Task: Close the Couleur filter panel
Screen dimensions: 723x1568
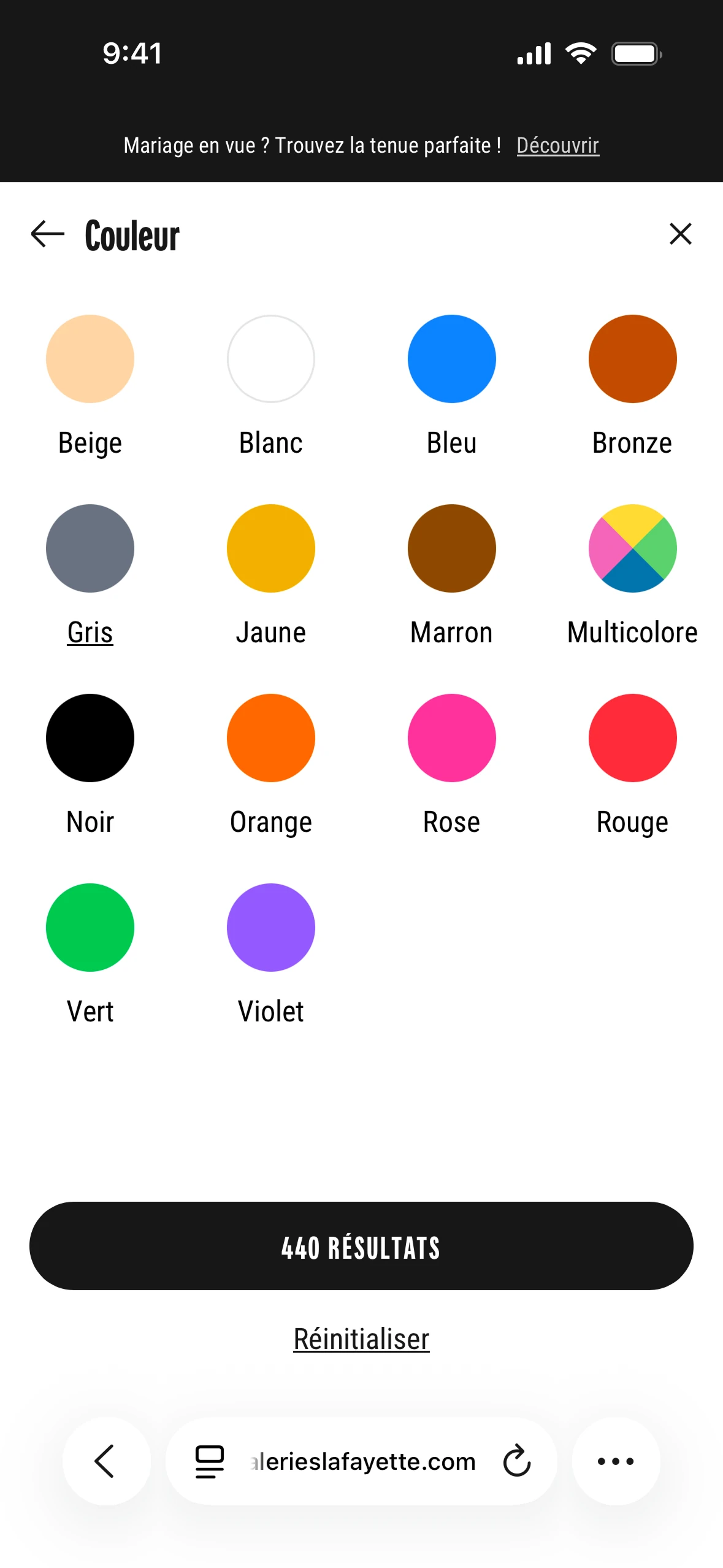Action: point(680,234)
